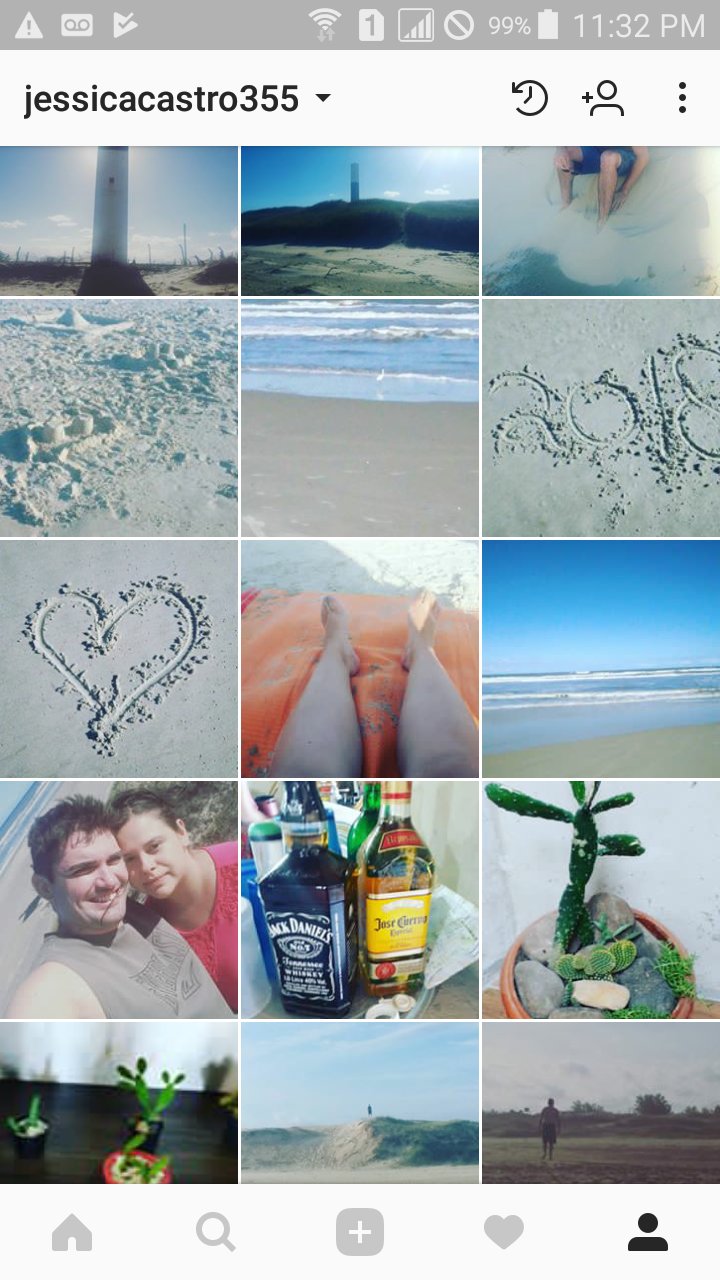720x1280 pixels.
Task: Open the small potted cacti photo
Action: point(119,1103)
